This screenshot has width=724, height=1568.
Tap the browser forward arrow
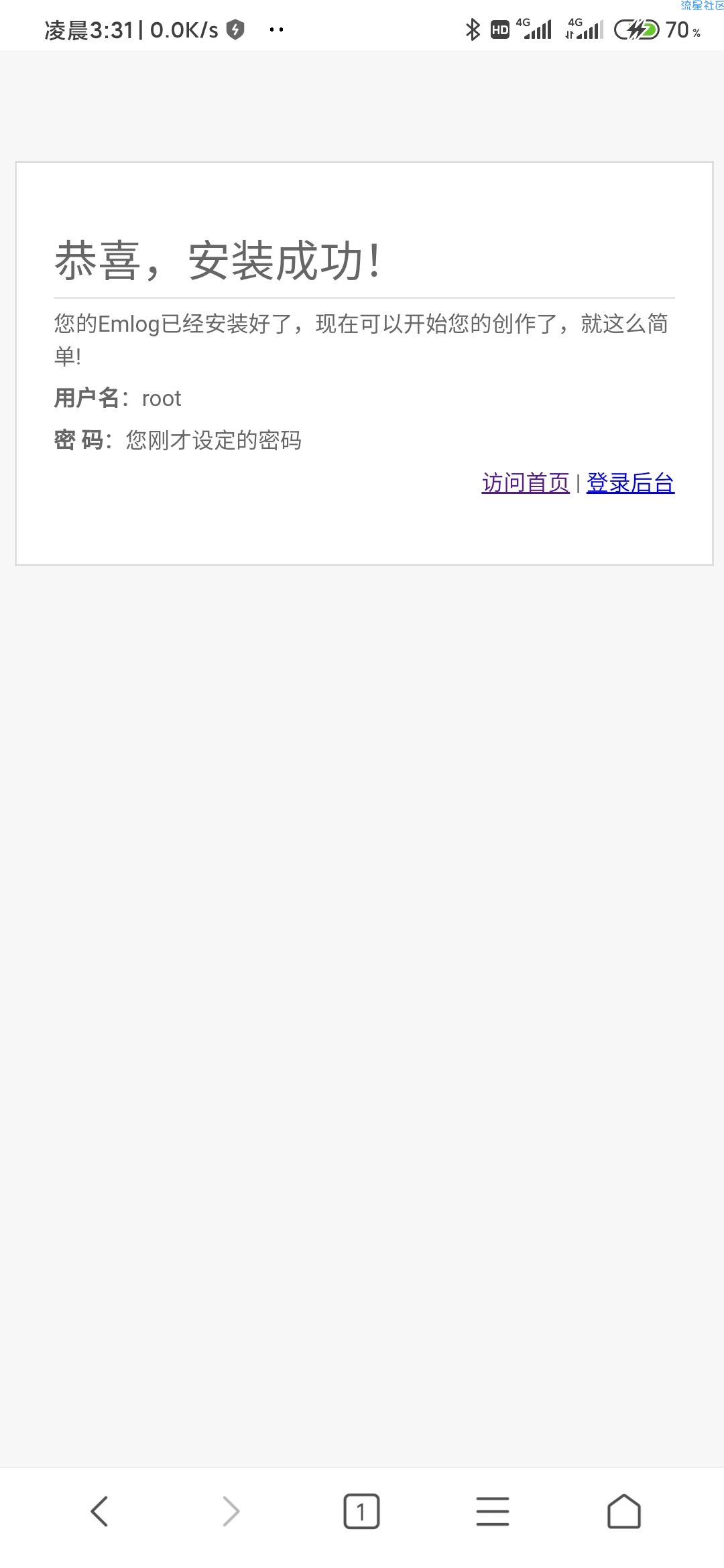click(x=231, y=1511)
